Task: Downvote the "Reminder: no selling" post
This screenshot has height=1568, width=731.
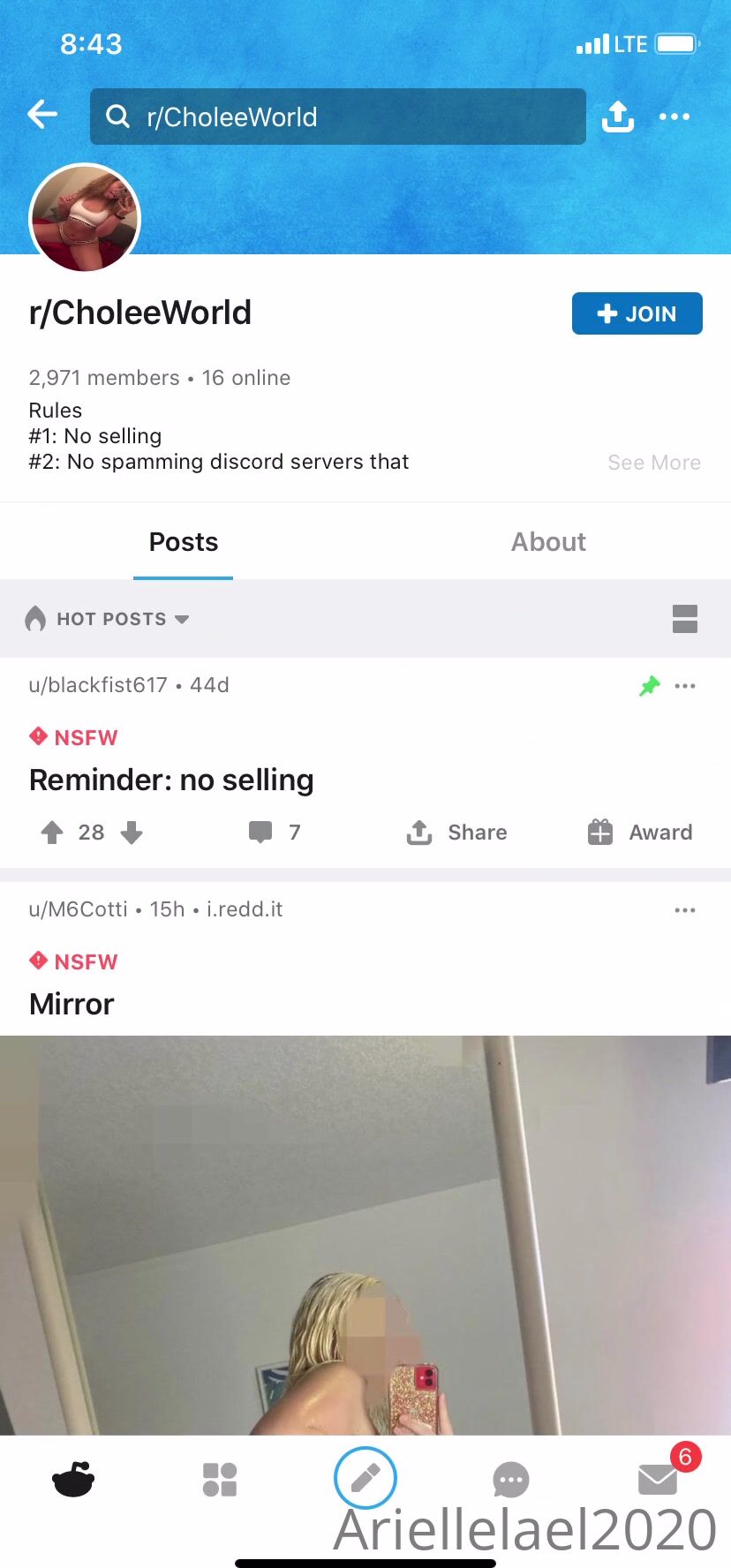Action: point(132,833)
